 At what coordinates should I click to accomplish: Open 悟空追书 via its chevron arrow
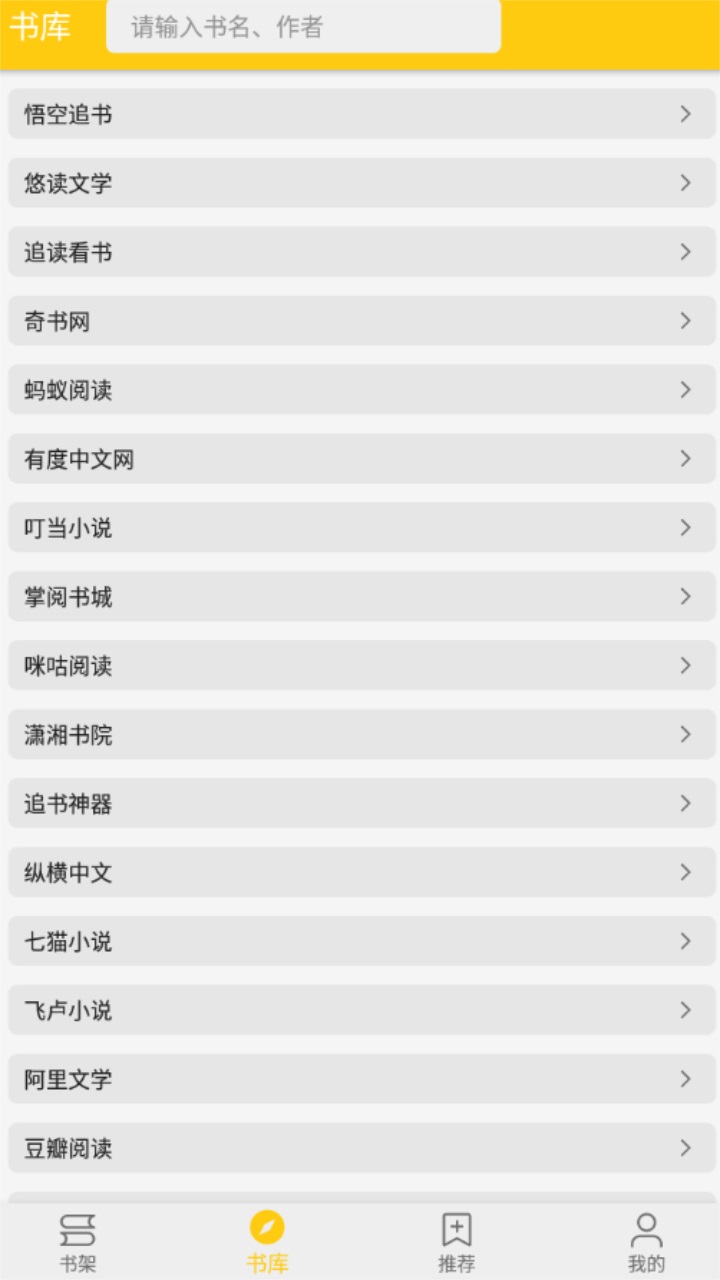click(x=685, y=114)
